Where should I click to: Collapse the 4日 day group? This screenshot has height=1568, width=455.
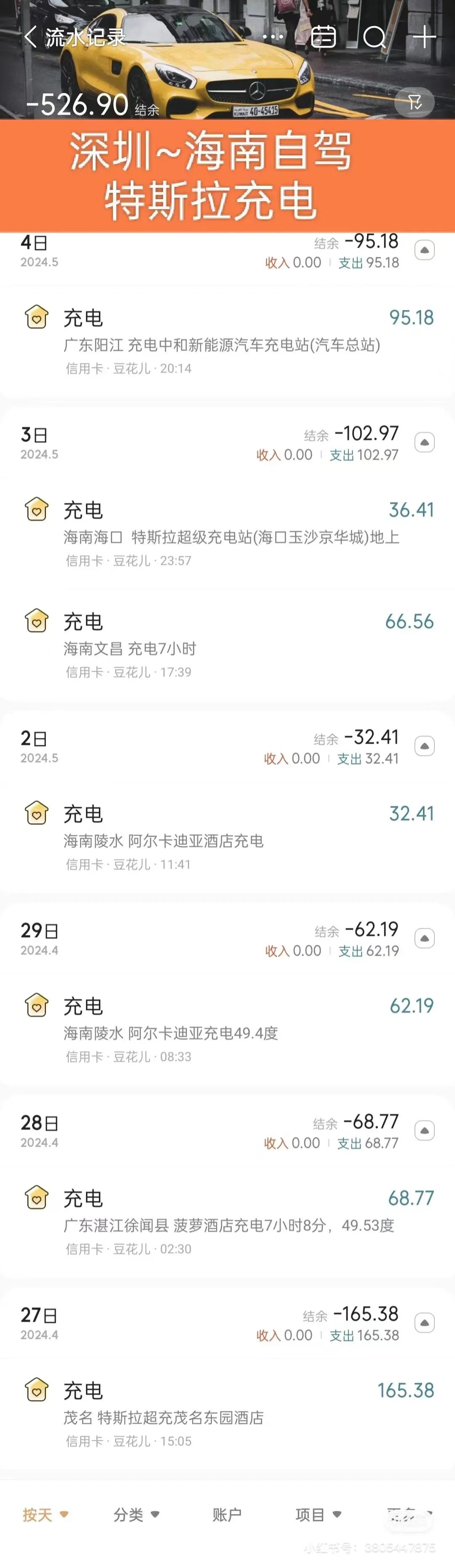pyautogui.click(x=425, y=250)
